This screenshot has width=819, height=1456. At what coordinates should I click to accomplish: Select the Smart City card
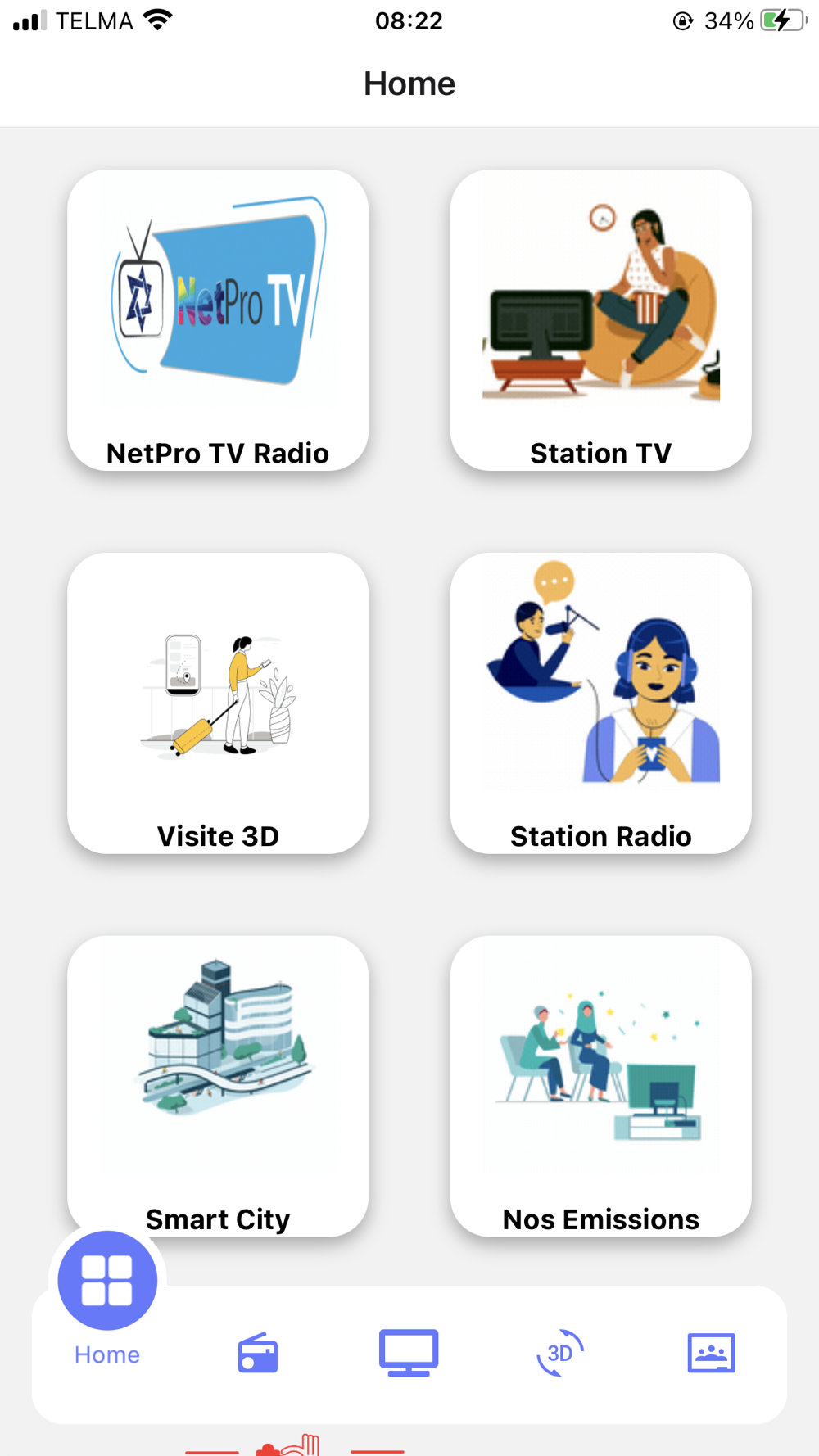218,1086
